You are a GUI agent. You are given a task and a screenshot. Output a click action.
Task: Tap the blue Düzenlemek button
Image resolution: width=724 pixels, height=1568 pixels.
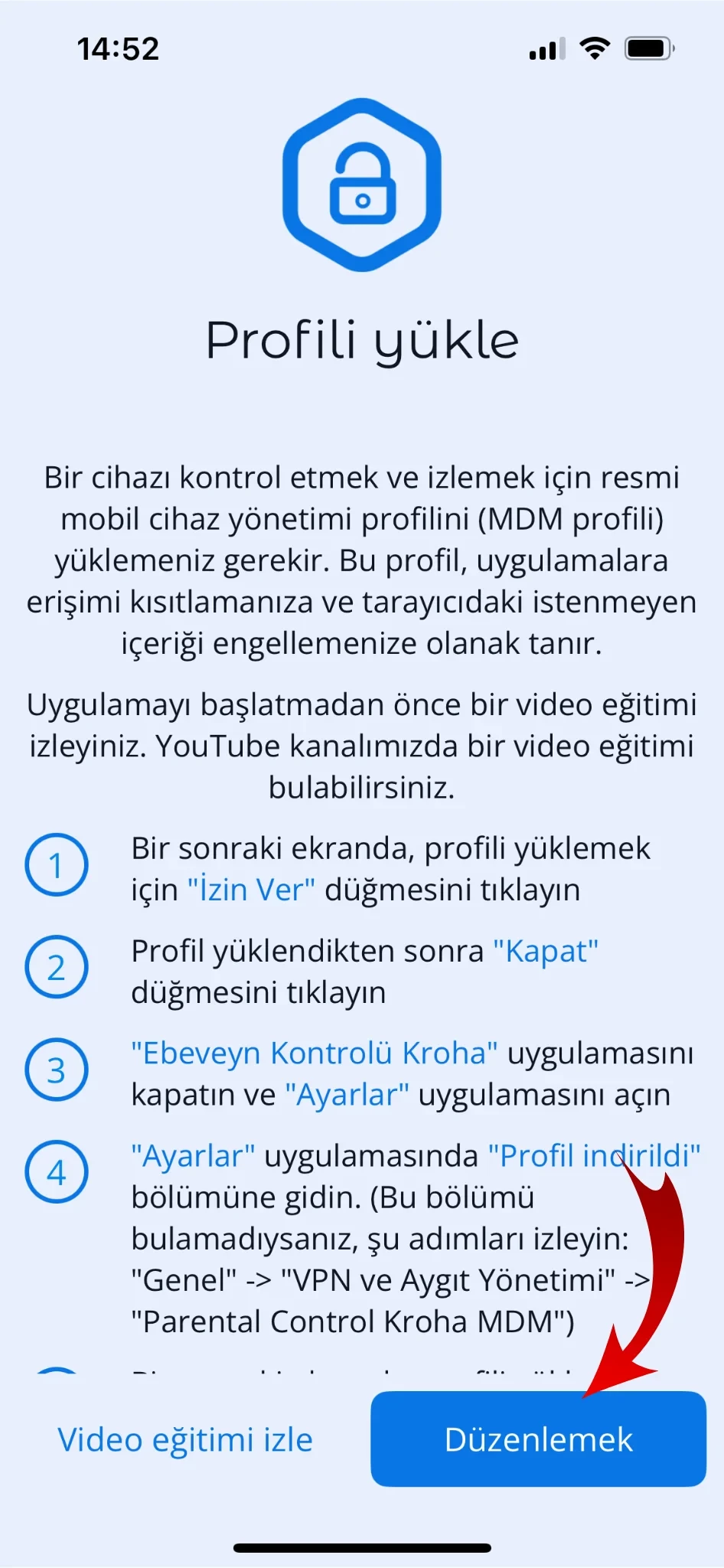click(x=538, y=1439)
